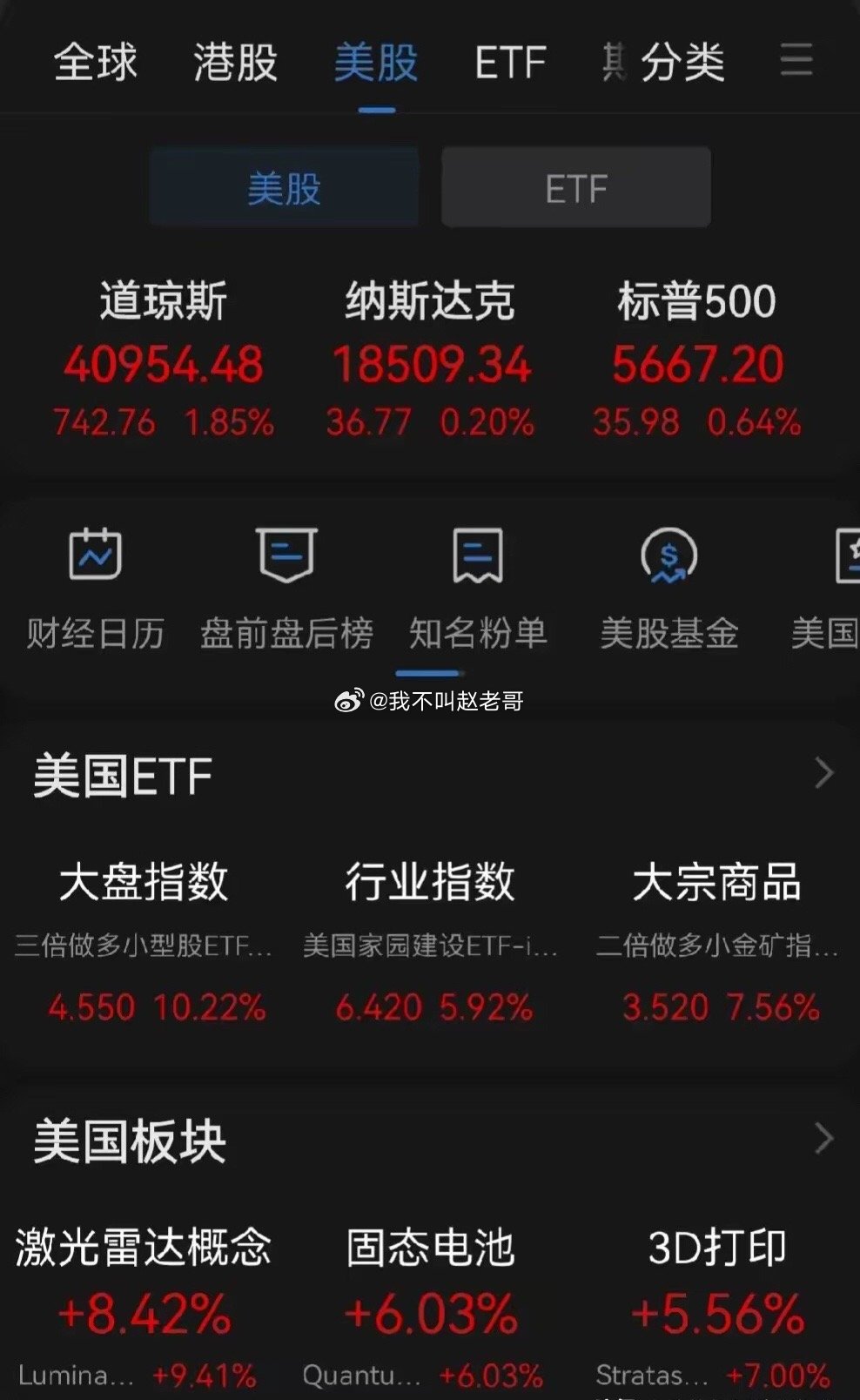Open the 标普500 index details
Image resolution: width=860 pixels, height=1400 pixels.
(x=696, y=359)
